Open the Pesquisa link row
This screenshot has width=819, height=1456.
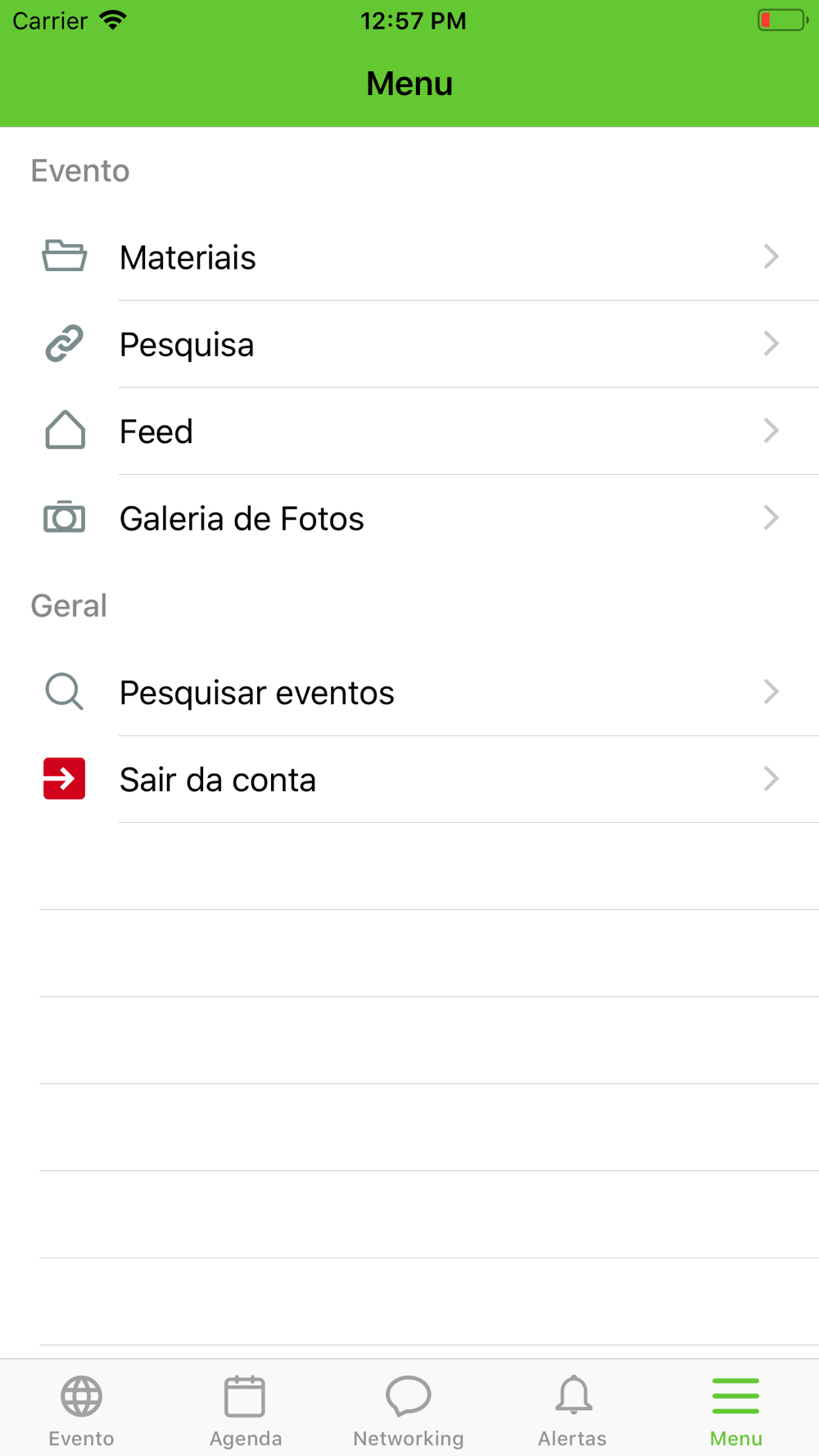coord(409,344)
